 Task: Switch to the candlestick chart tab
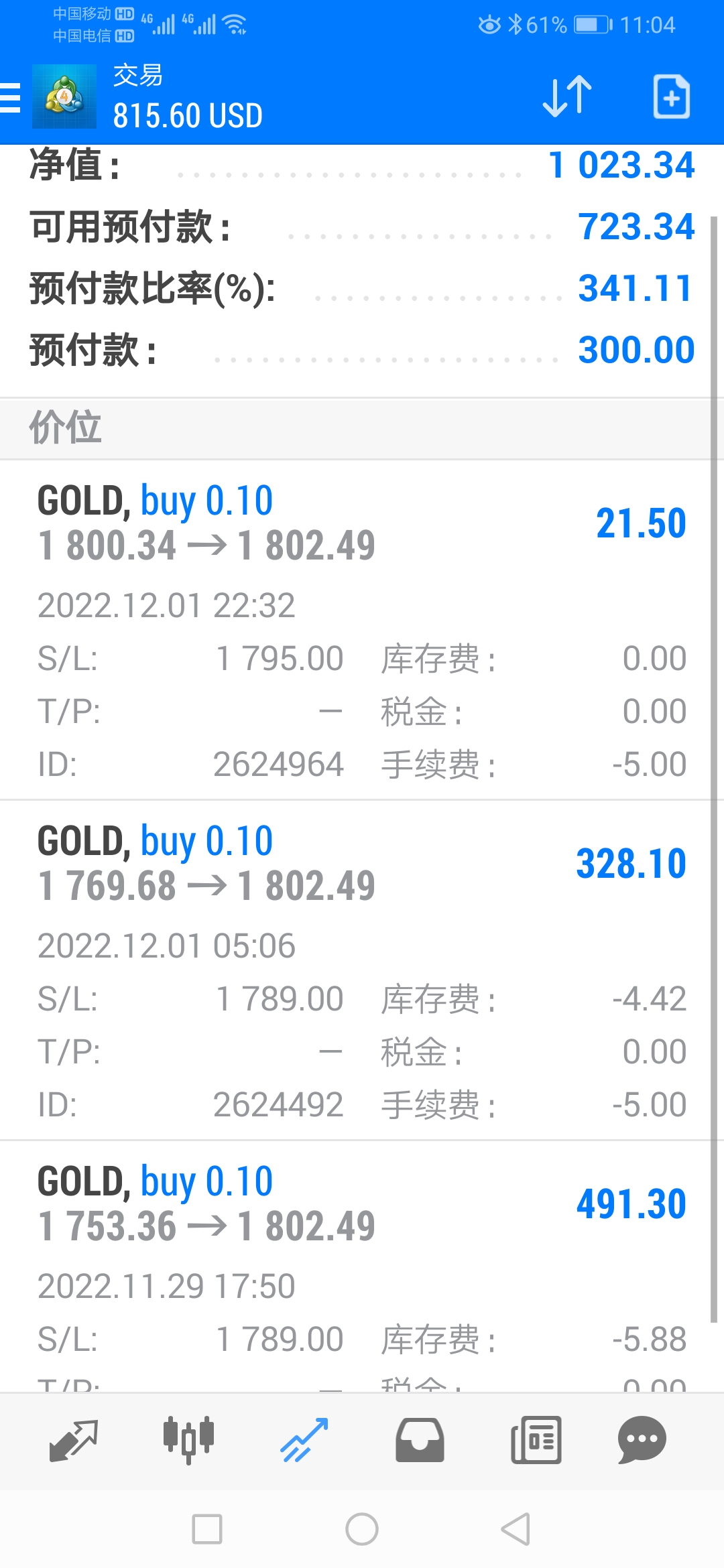click(x=188, y=1439)
